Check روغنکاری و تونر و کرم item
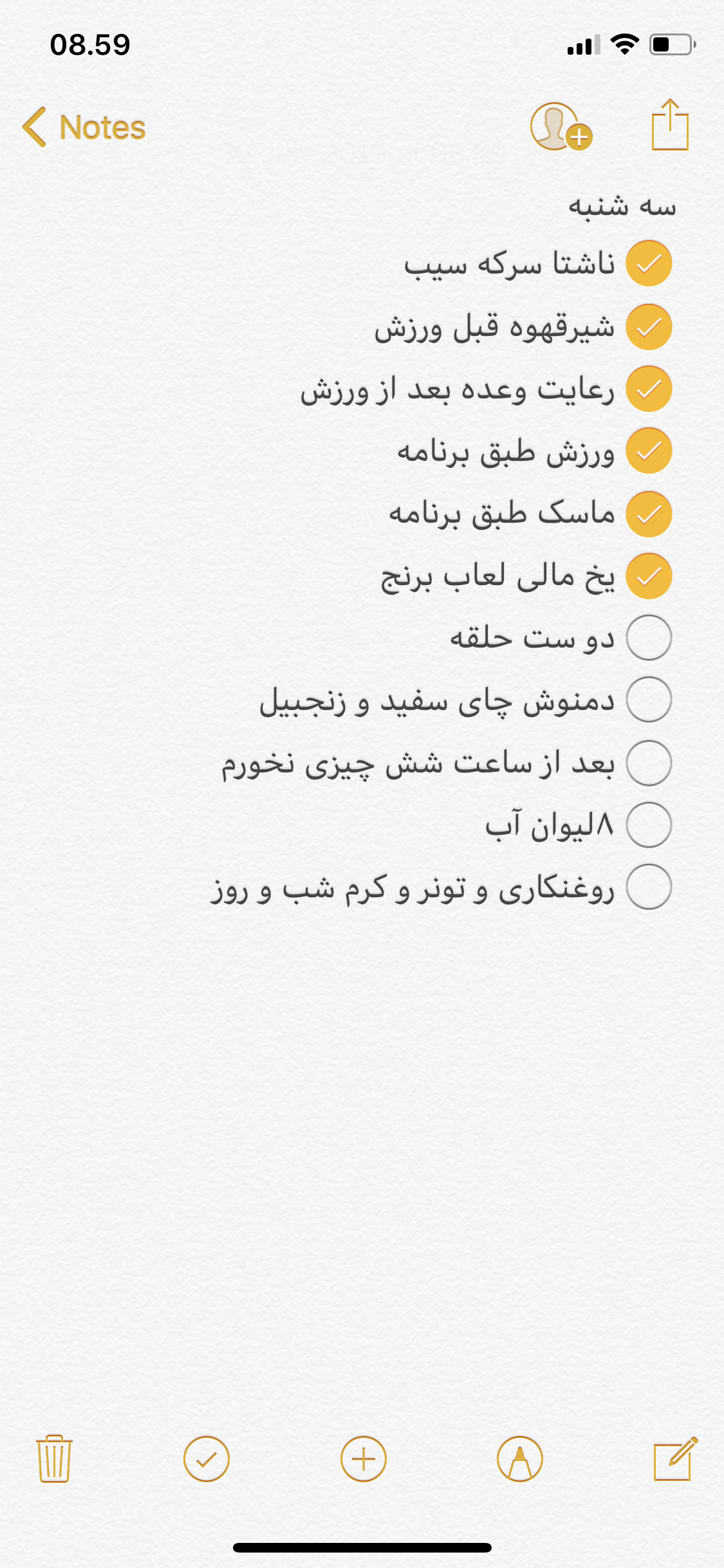 [649, 886]
